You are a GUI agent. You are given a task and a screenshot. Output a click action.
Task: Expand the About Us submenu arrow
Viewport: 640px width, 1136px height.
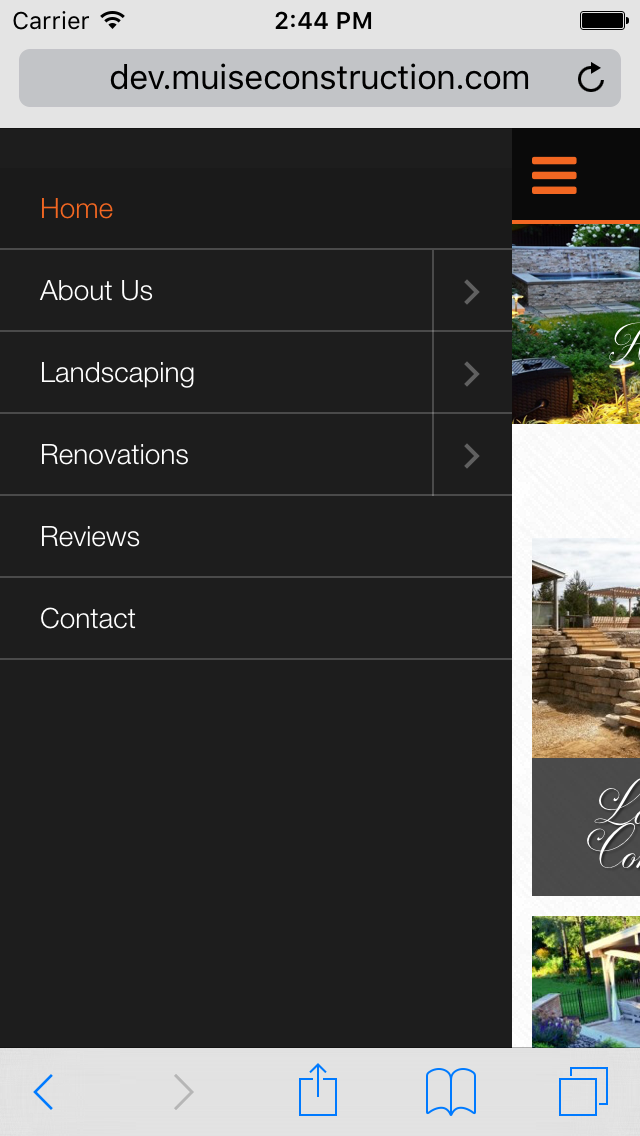pos(472,291)
